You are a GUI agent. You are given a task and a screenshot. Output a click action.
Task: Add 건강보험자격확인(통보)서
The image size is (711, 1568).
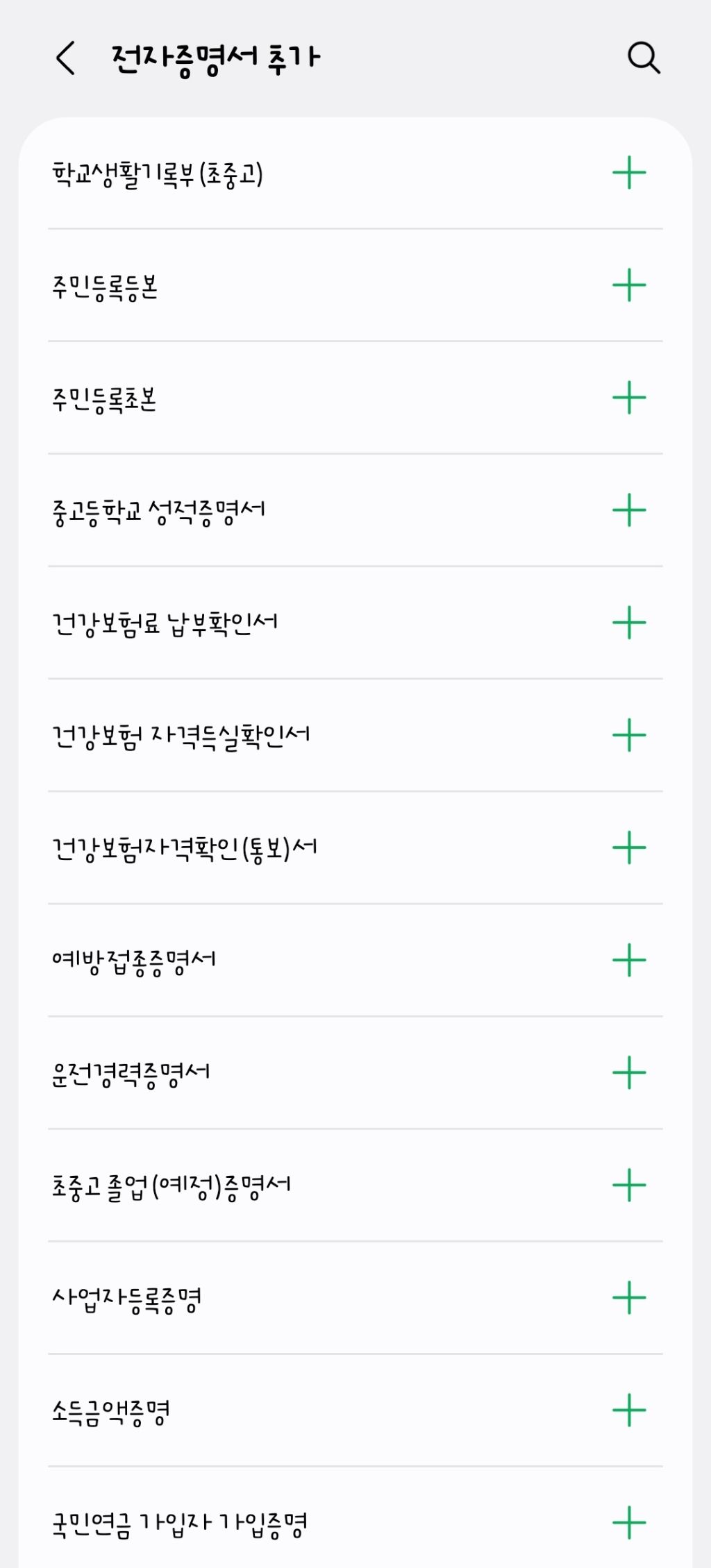click(x=629, y=848)
